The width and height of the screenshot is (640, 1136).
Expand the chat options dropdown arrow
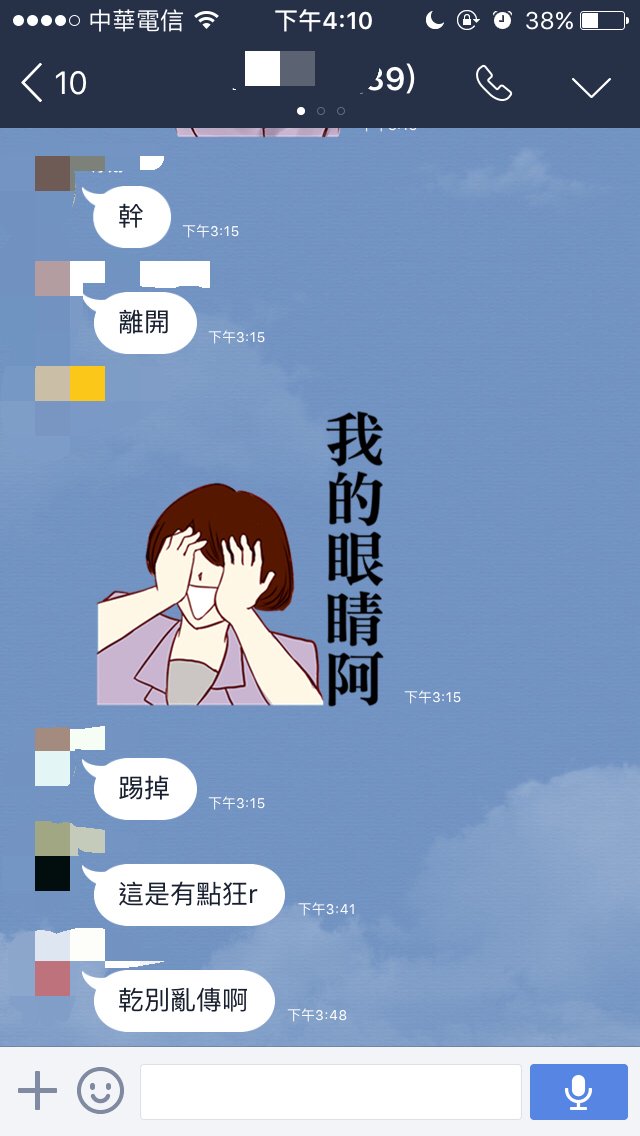coord(591,86)
